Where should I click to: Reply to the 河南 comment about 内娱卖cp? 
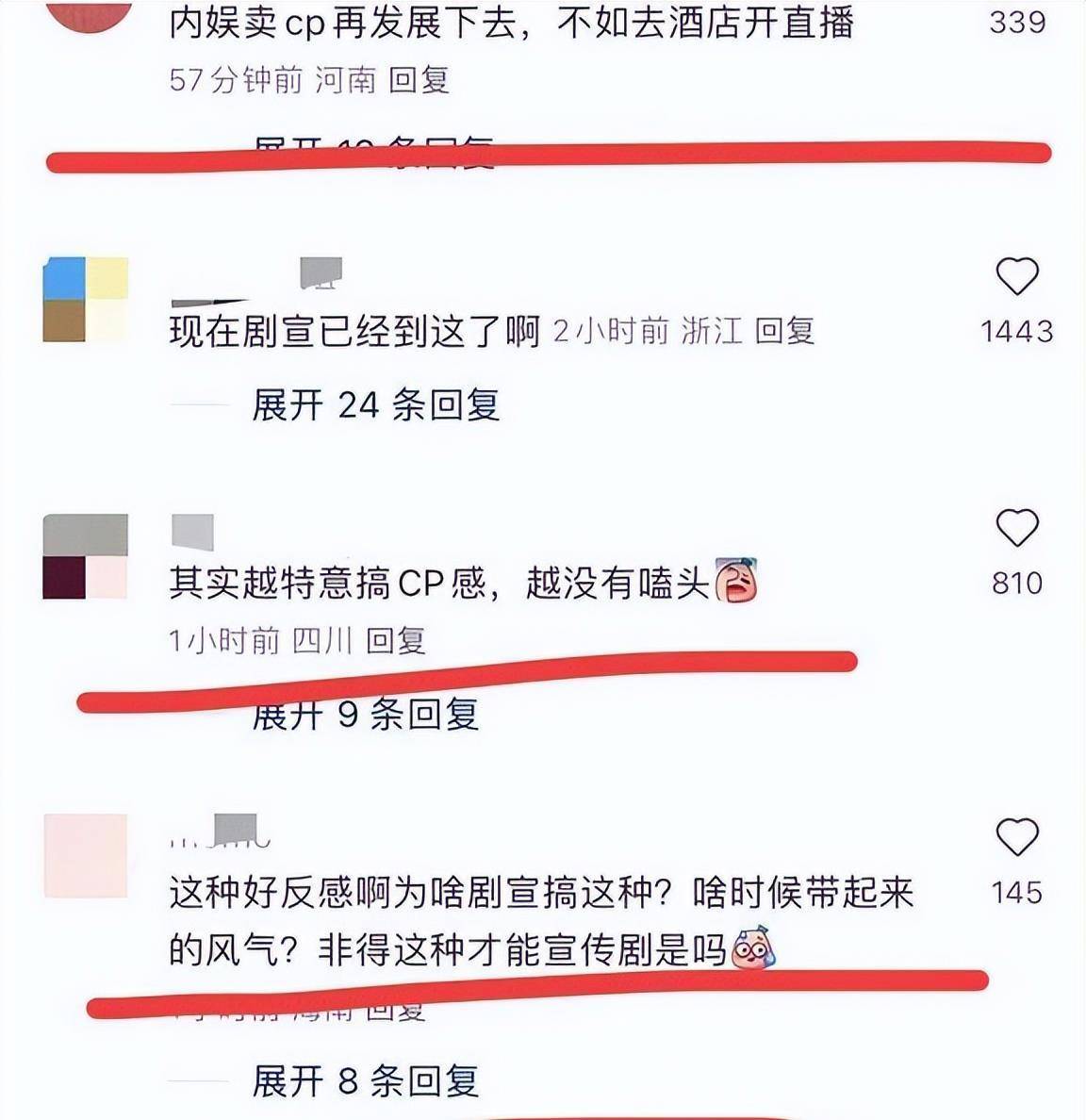tap(419, 80)
